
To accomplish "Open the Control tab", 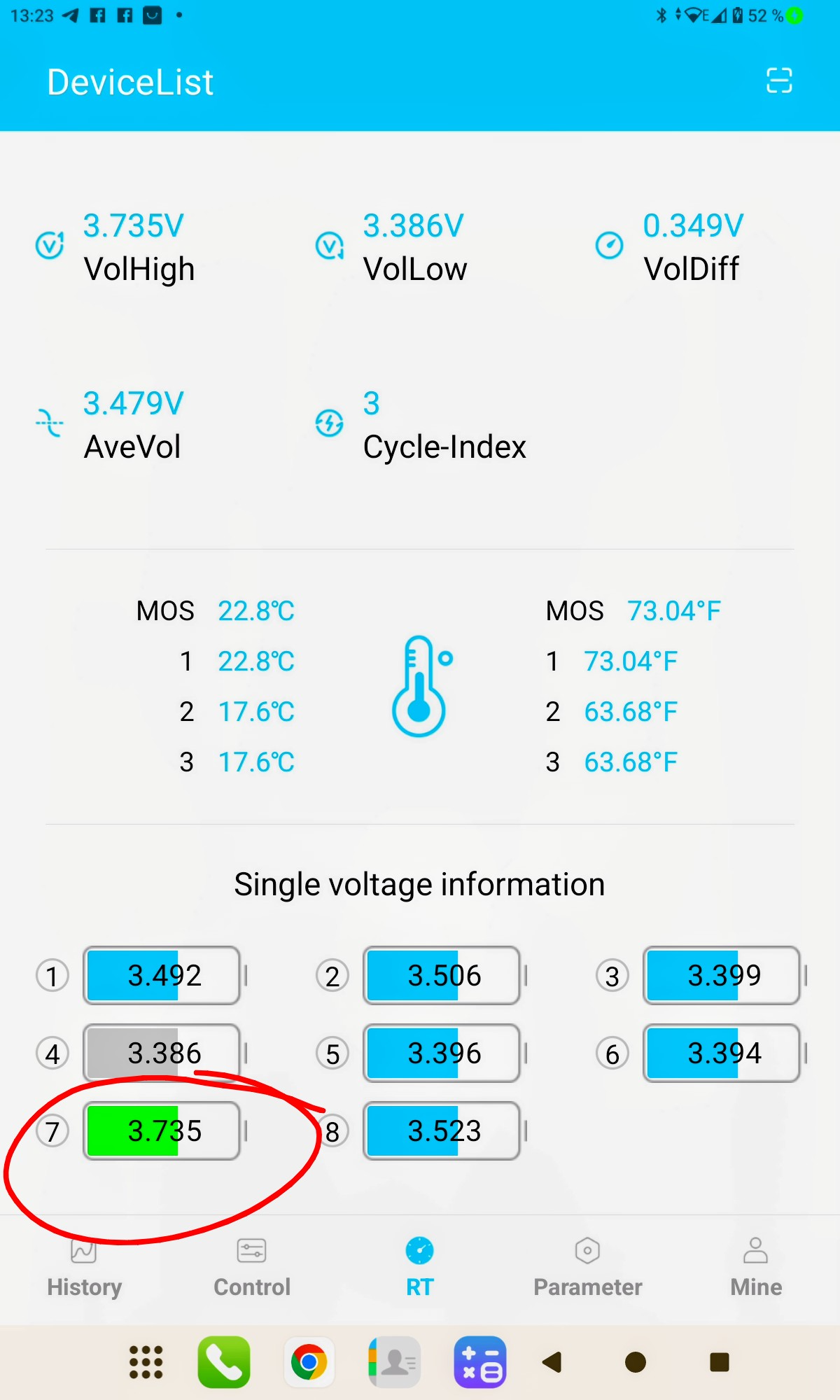I will [252, 1267].
